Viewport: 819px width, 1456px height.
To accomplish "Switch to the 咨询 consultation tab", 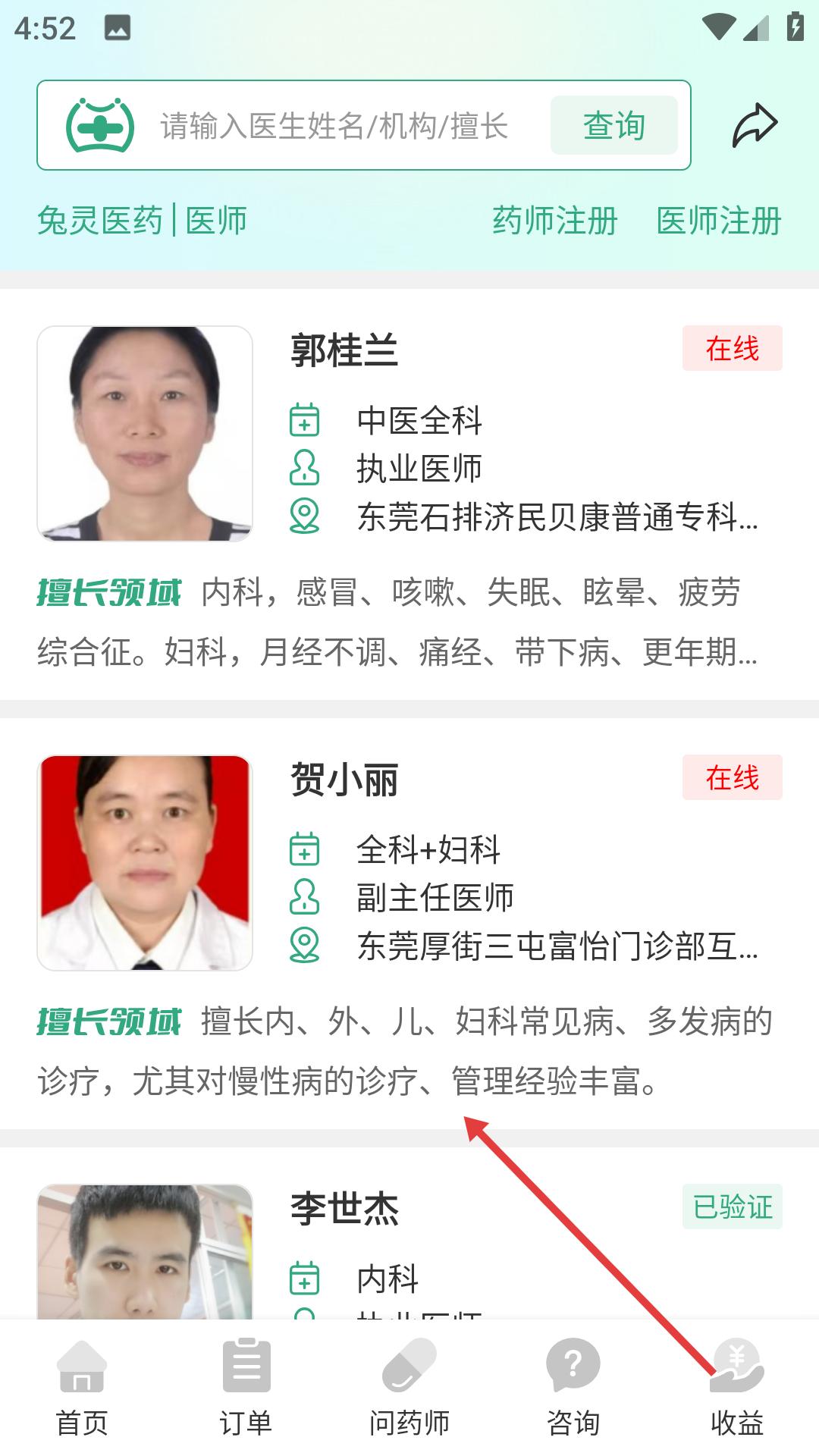I will click(573, 1388).
